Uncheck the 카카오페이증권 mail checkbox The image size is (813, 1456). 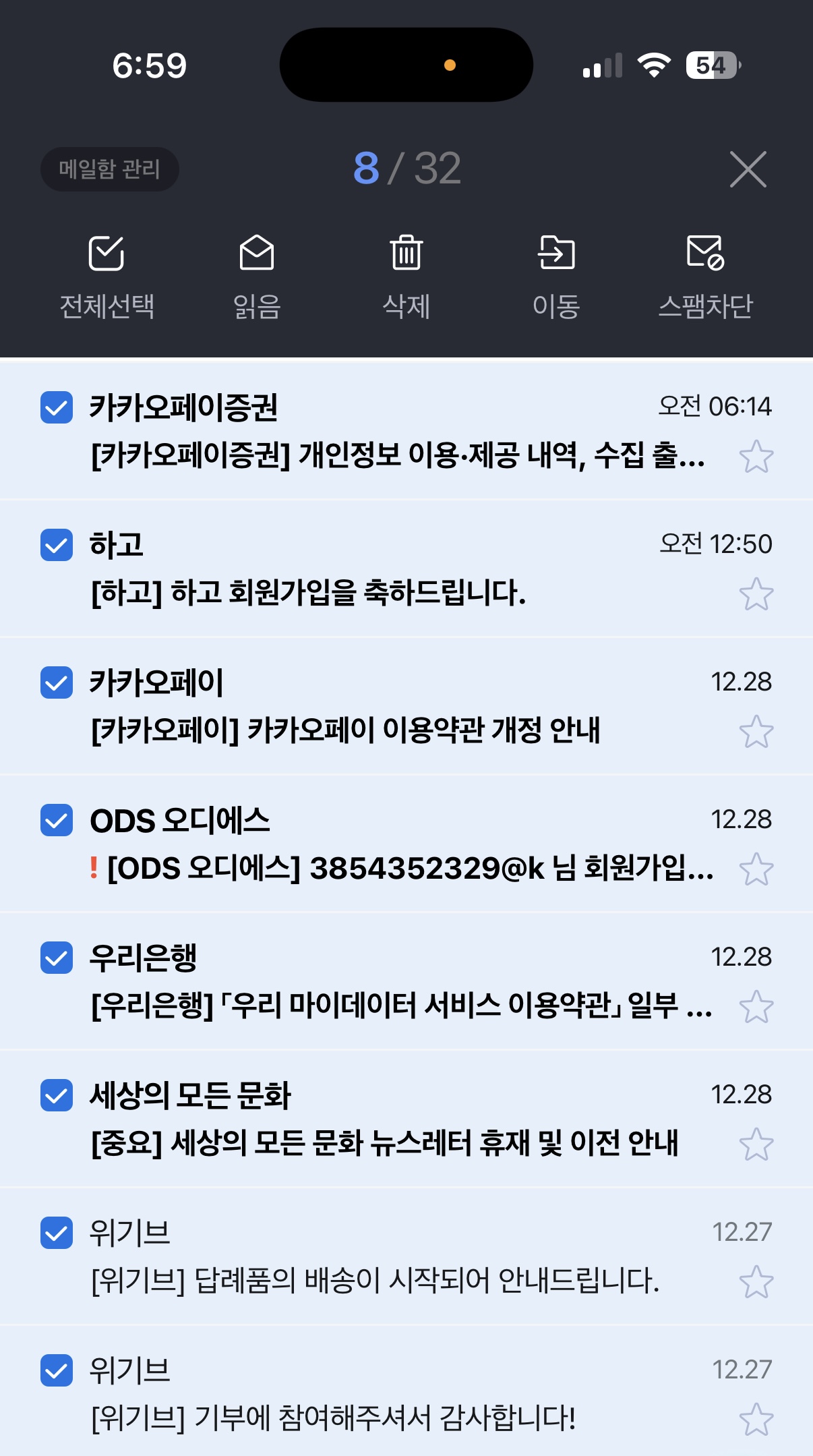57,407
